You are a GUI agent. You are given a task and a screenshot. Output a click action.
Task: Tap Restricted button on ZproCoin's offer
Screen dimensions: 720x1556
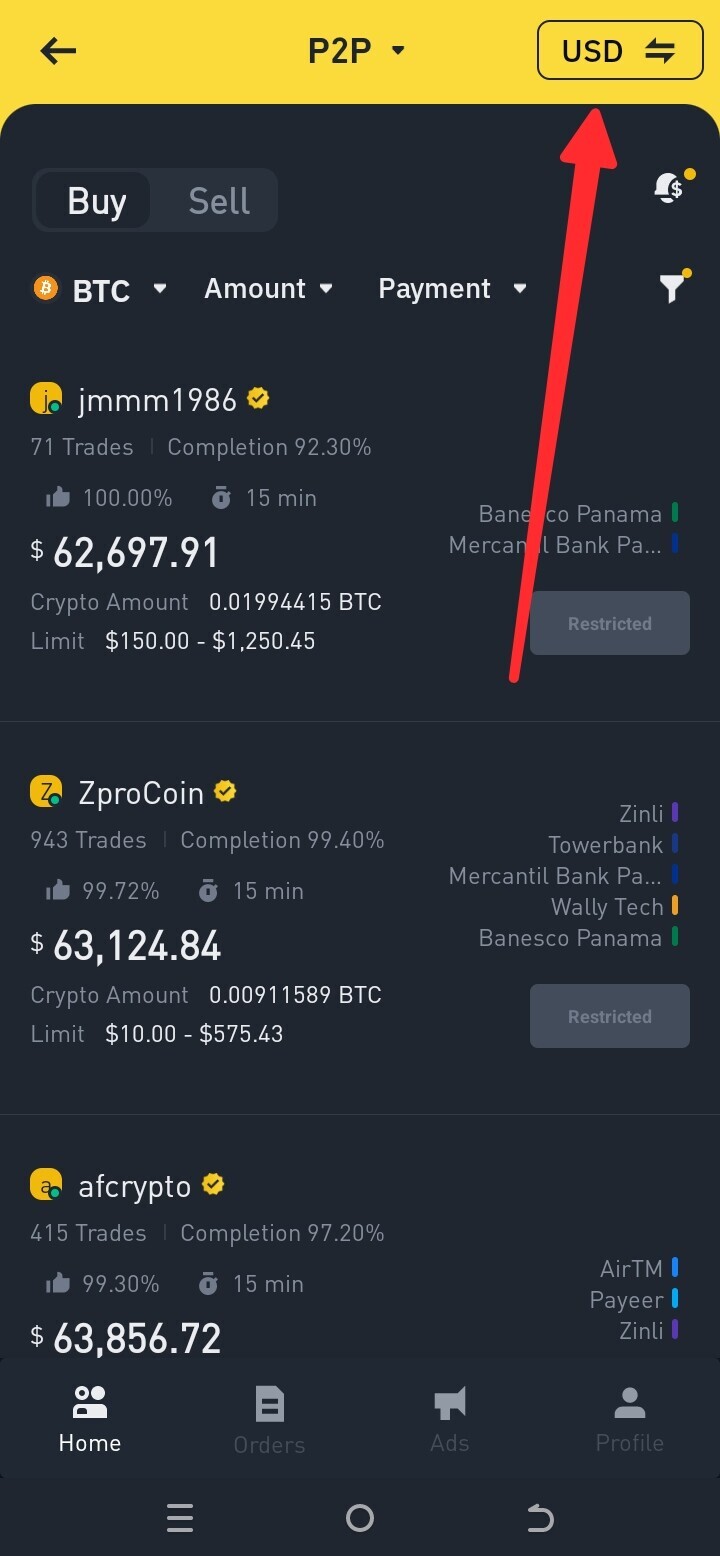[610, 1016]
